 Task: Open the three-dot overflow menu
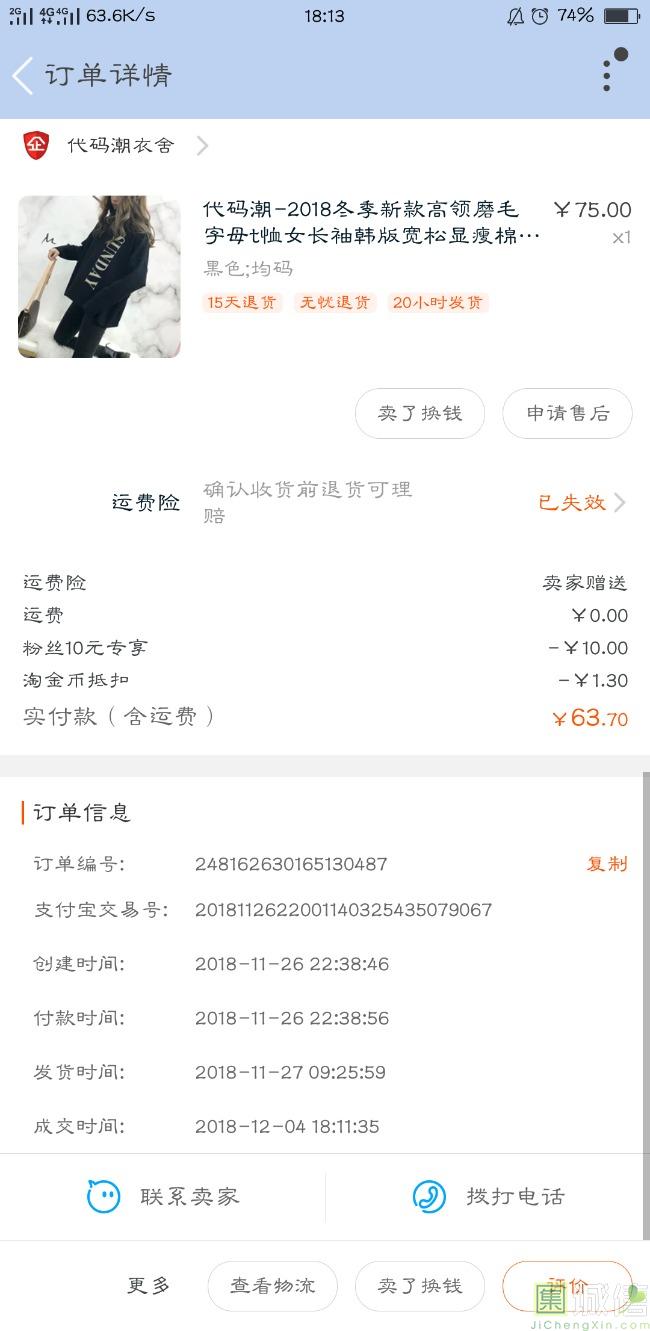coord(607,75)
